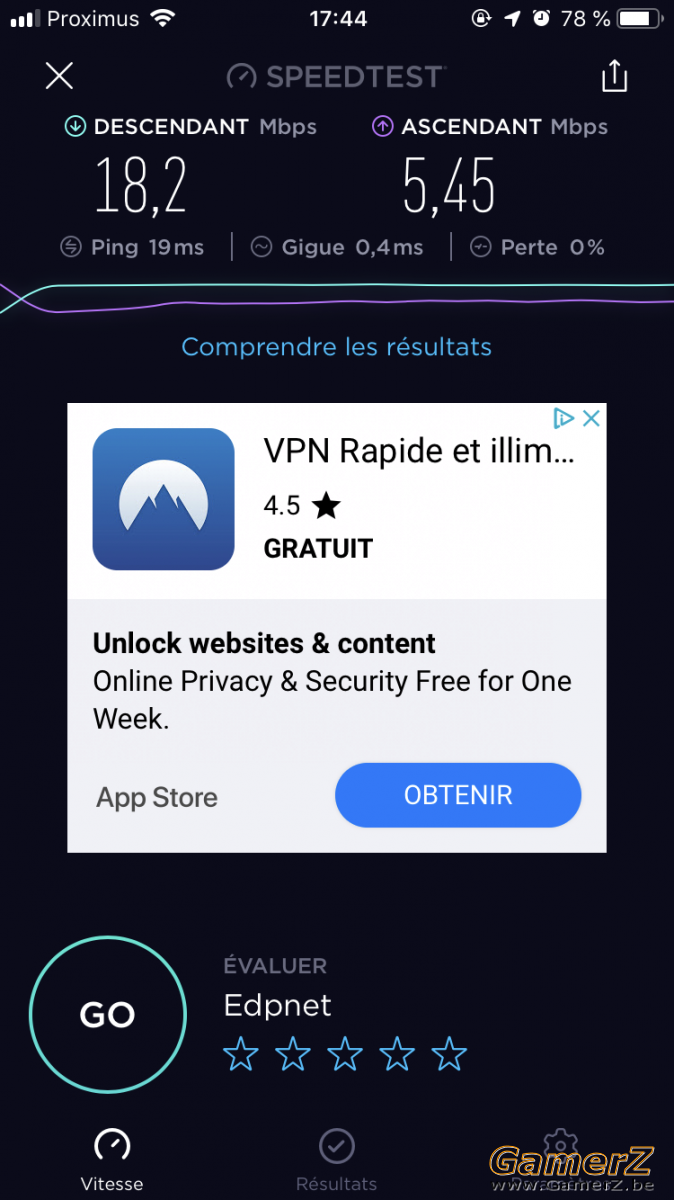674x1200 pixels.
Task: Open the AdChoices info icon
Action: click(x=564, y=418)
